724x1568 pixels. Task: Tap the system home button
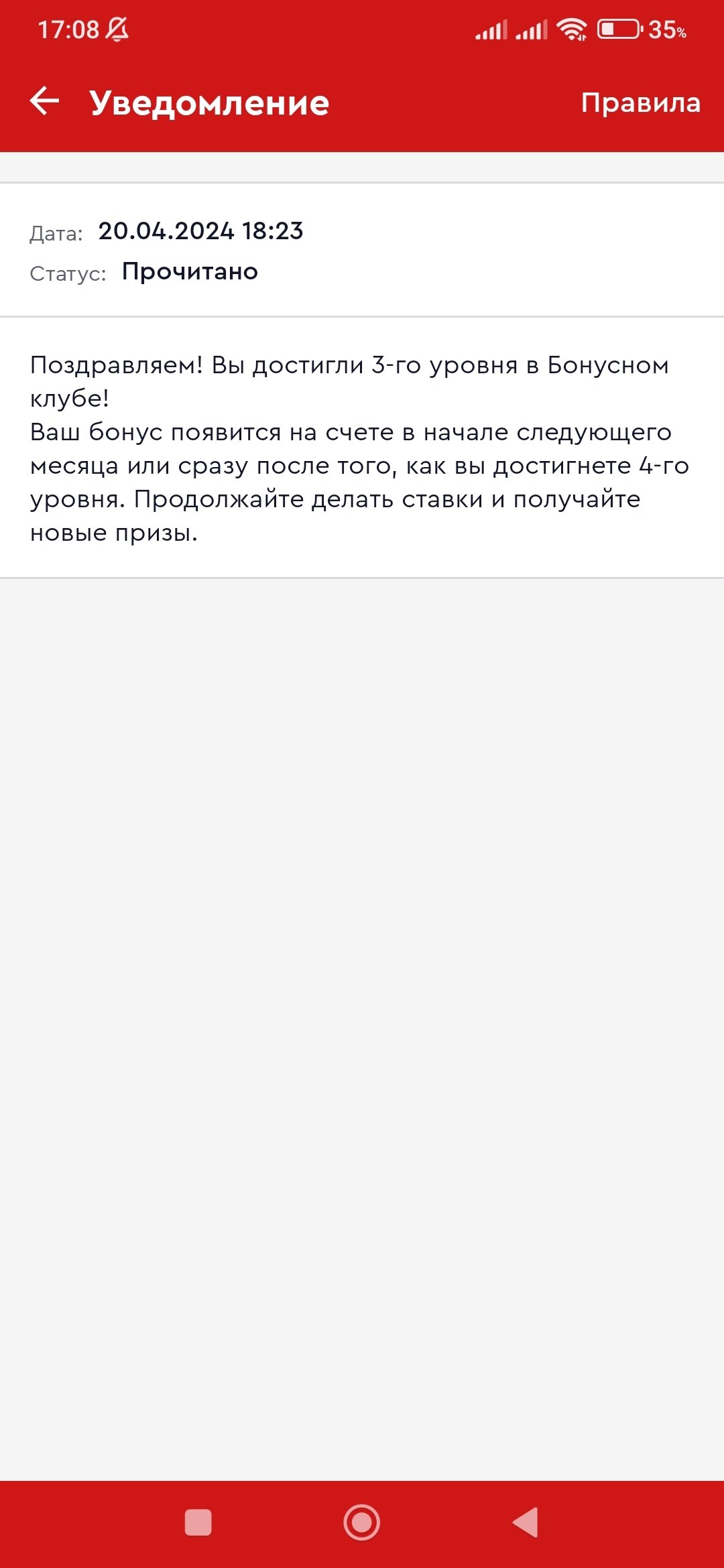click(x=362, y=1522)
